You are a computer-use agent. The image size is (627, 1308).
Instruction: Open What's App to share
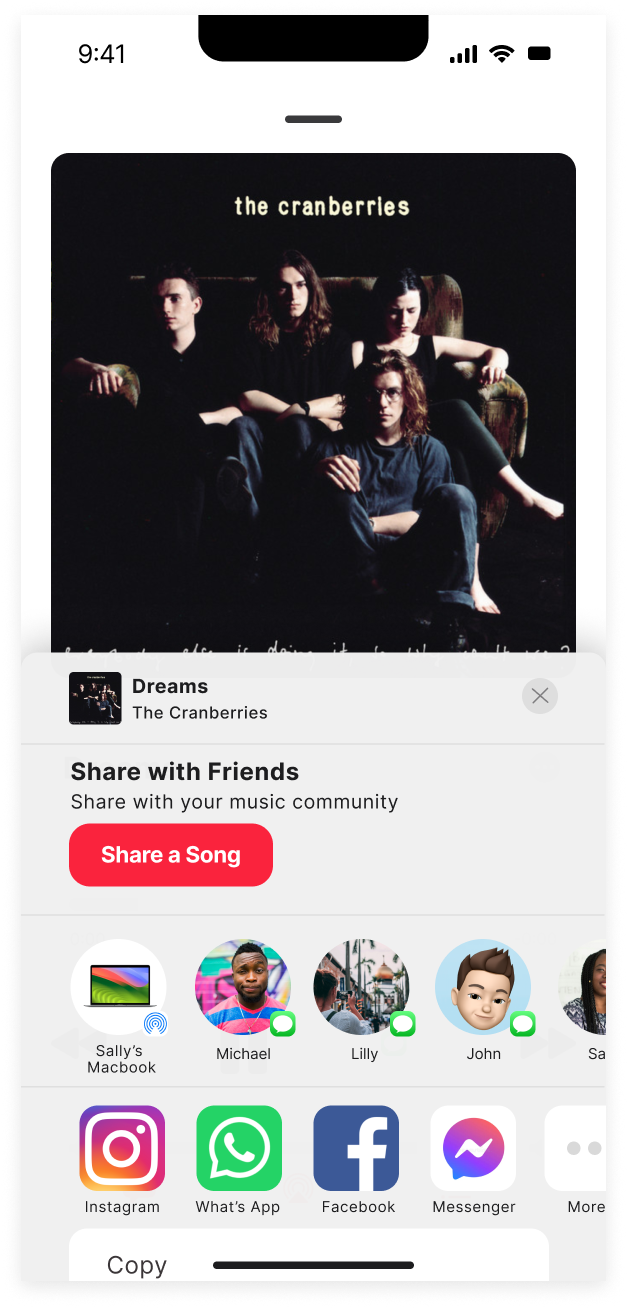[x=239, y=1148]
